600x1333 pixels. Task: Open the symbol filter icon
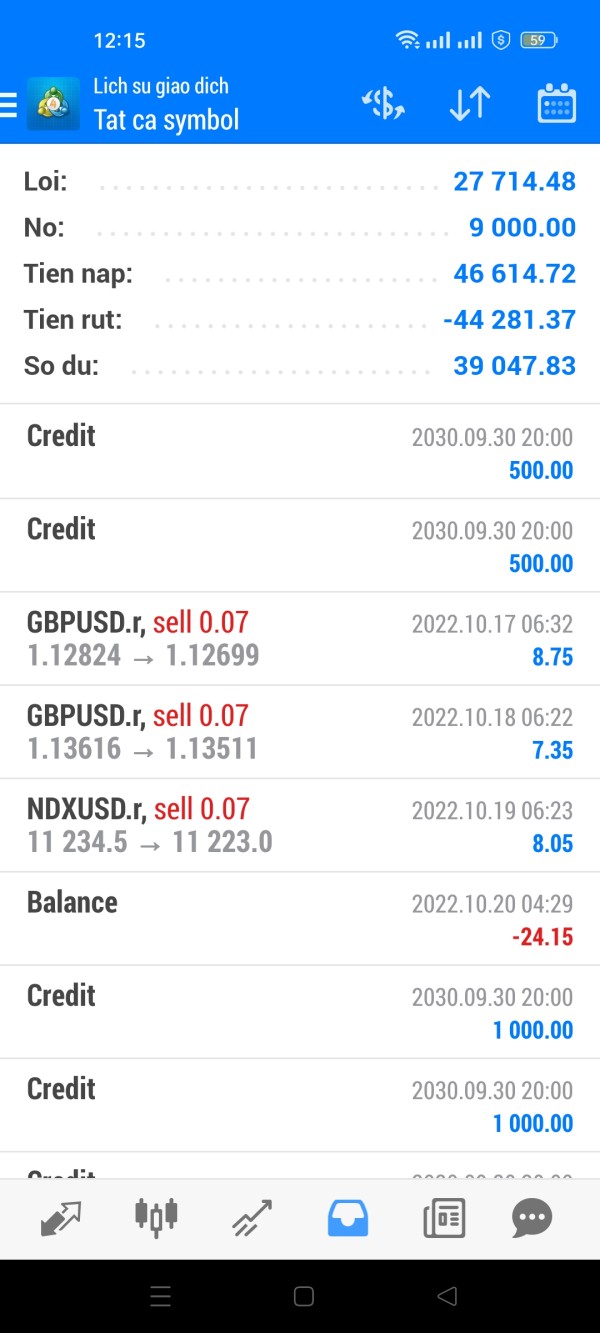(x=383, y=104)
